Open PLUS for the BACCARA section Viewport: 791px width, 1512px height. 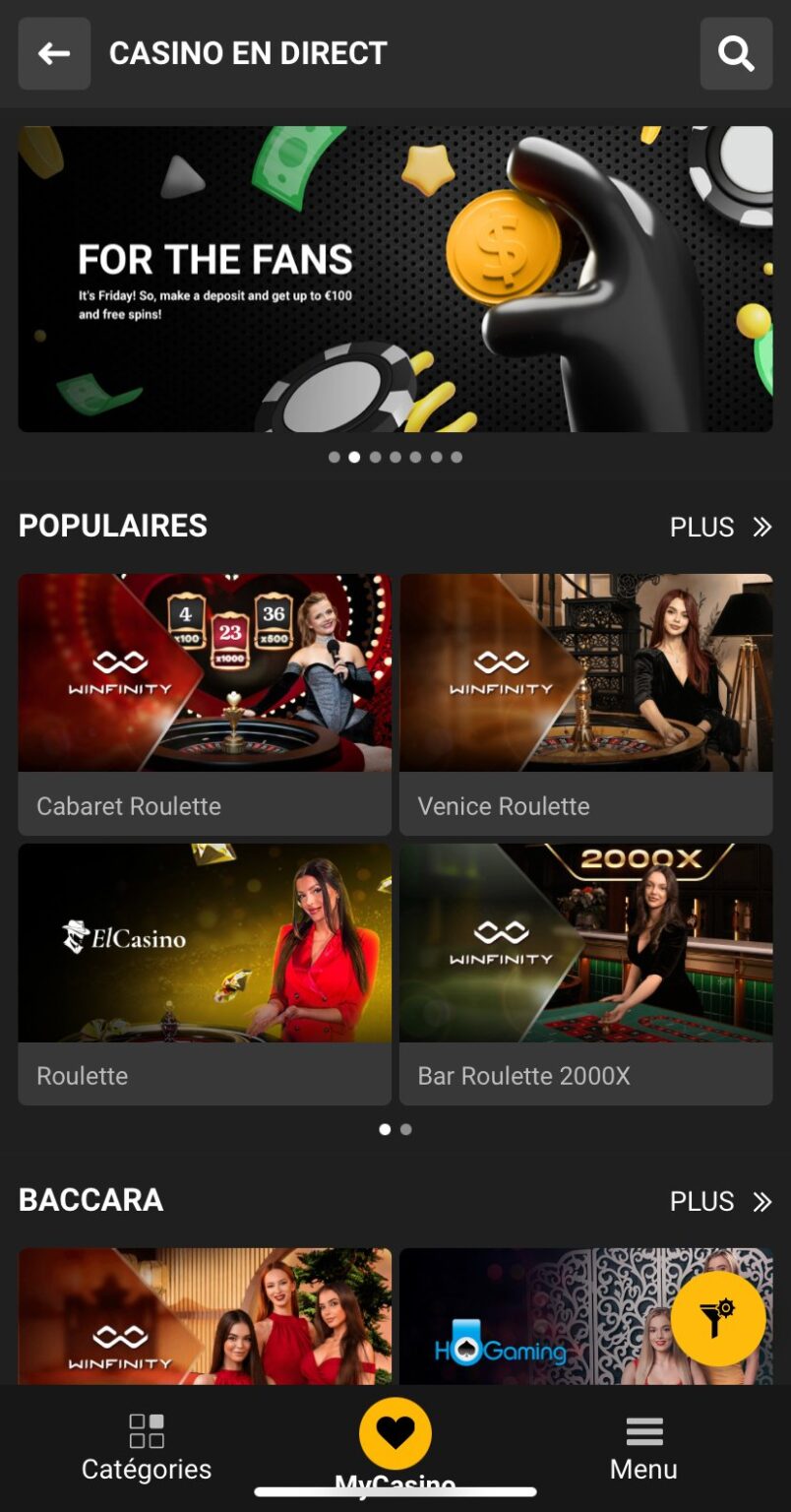coord(702,1202)
